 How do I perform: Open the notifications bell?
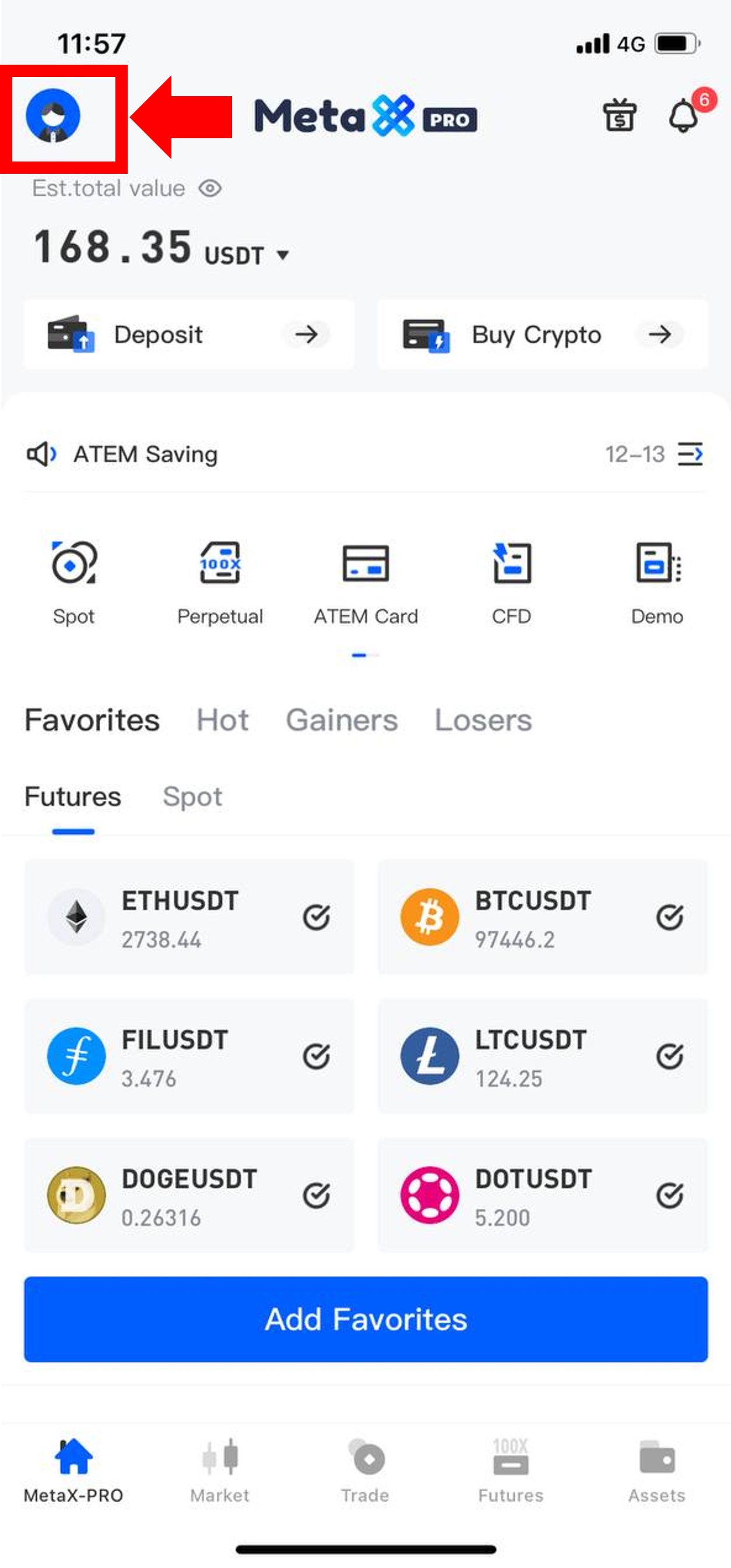(684, 115)
